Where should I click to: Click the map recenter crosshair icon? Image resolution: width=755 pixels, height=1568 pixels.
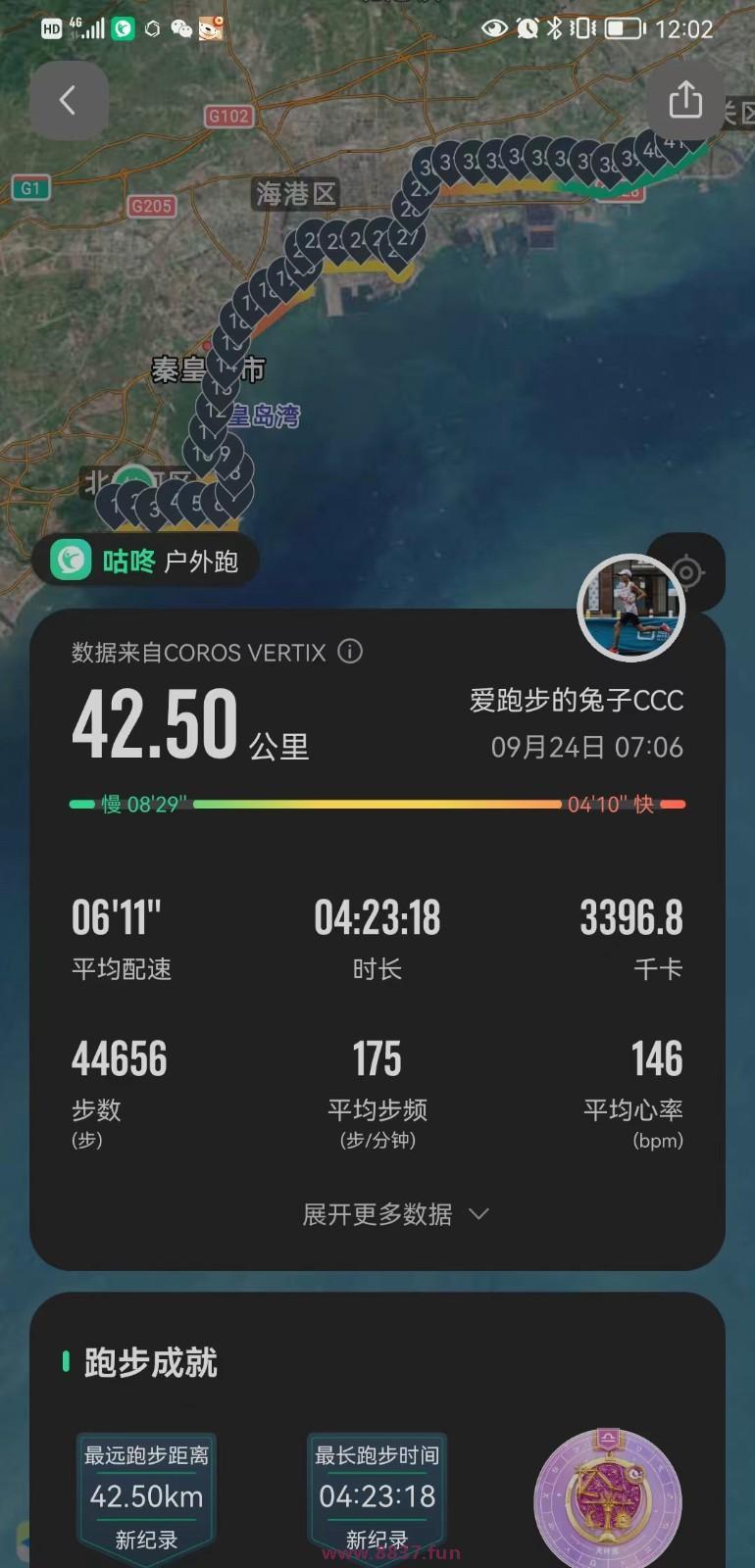click(685, 571)
